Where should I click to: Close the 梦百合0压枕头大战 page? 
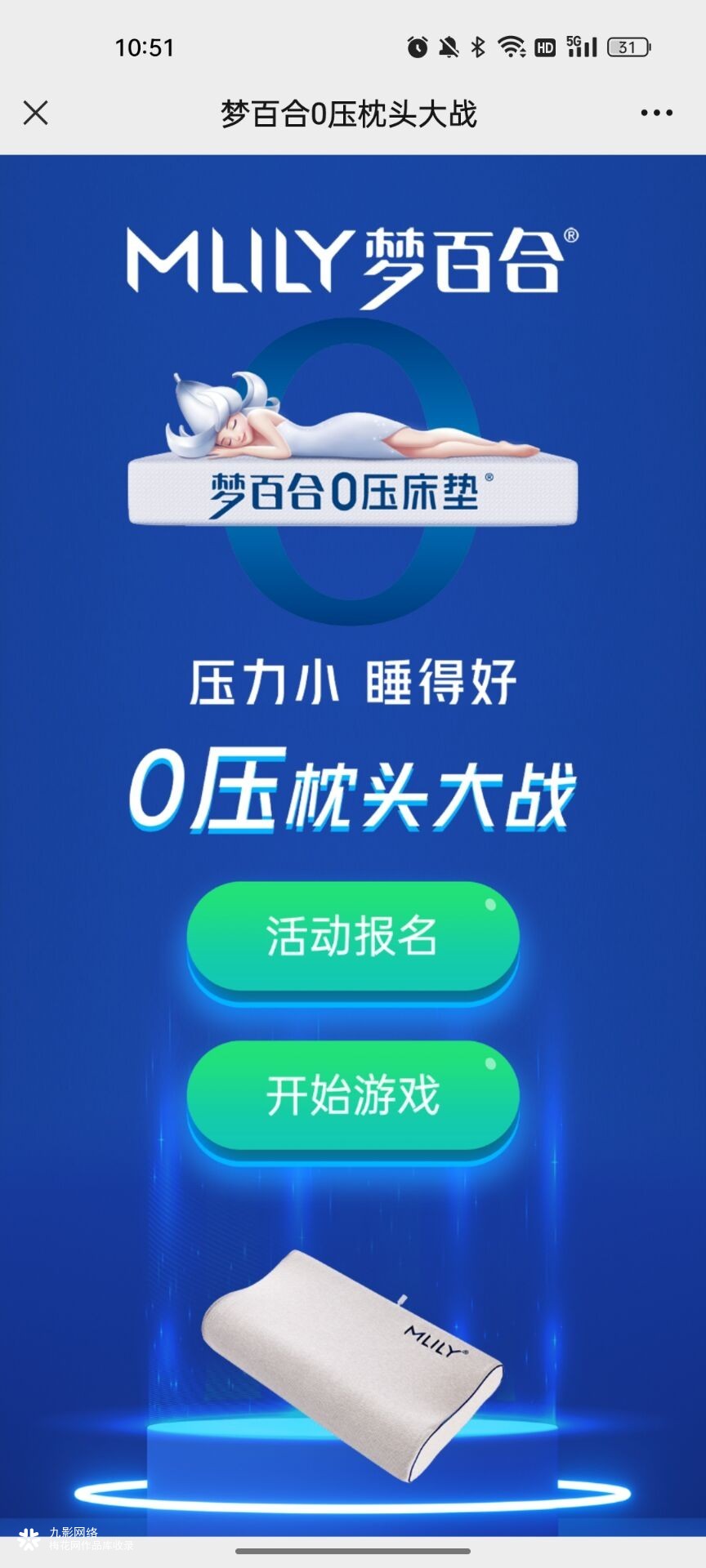pos(36,113)
